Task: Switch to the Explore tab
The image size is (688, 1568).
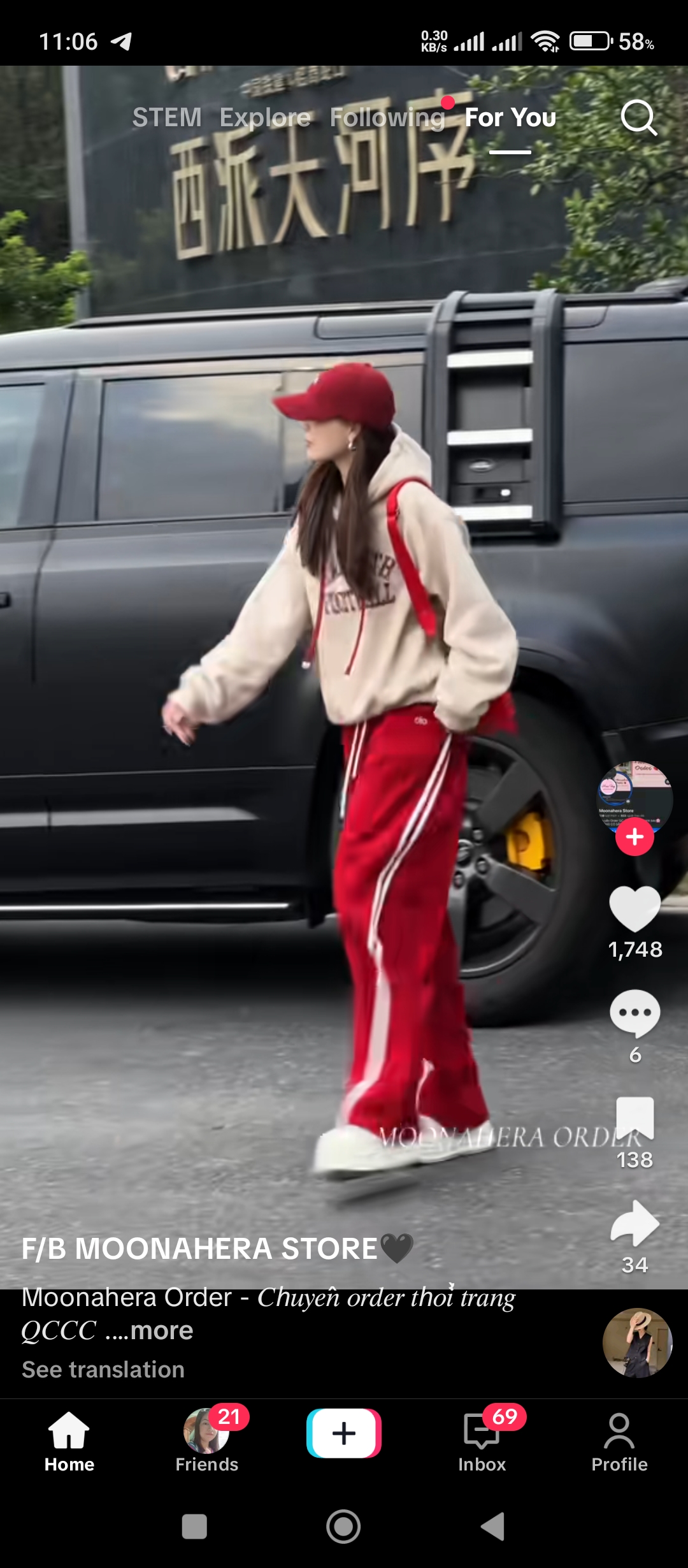Action: [265, 118]
